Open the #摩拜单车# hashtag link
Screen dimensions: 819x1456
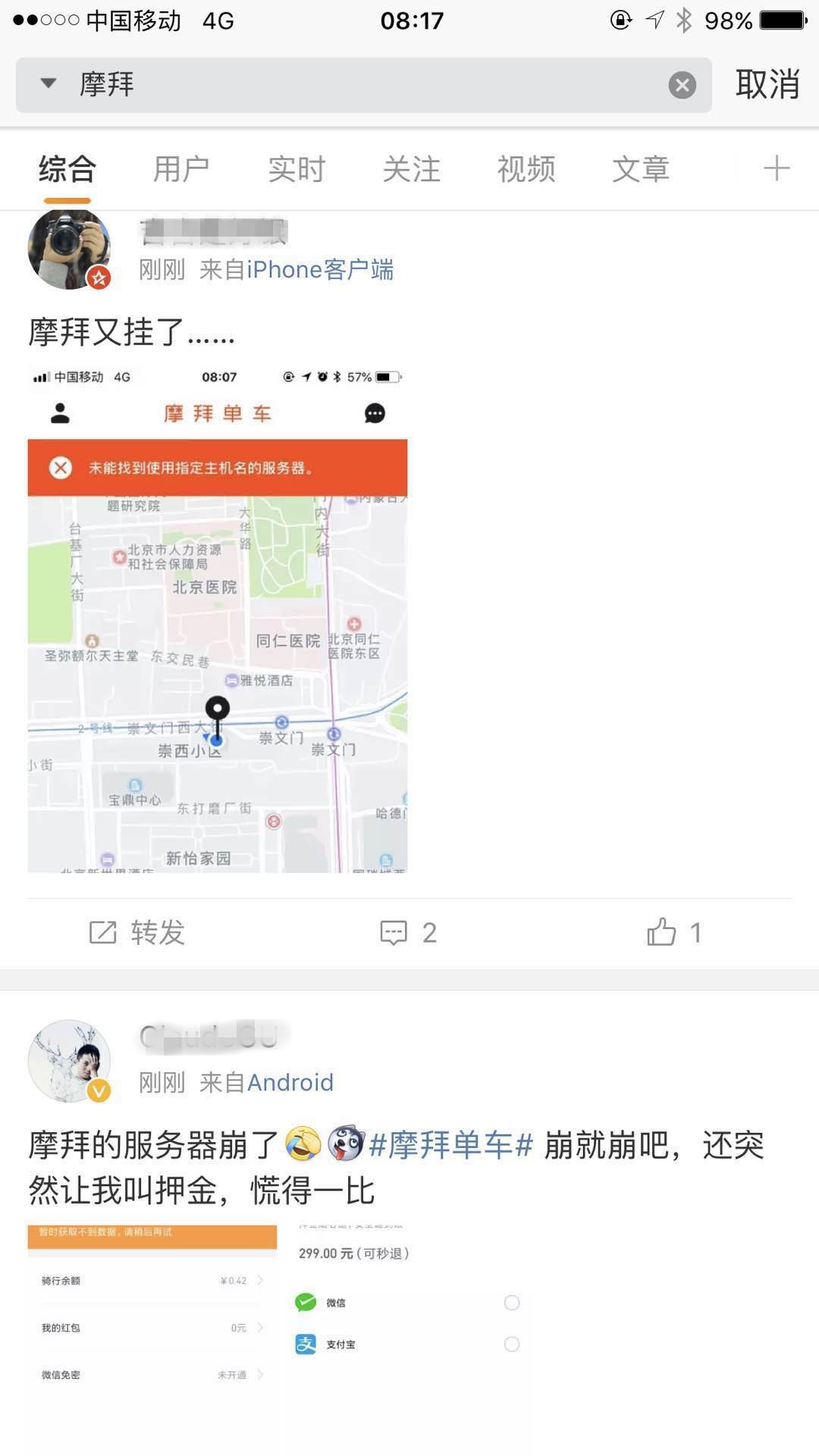pos(450,1141)
